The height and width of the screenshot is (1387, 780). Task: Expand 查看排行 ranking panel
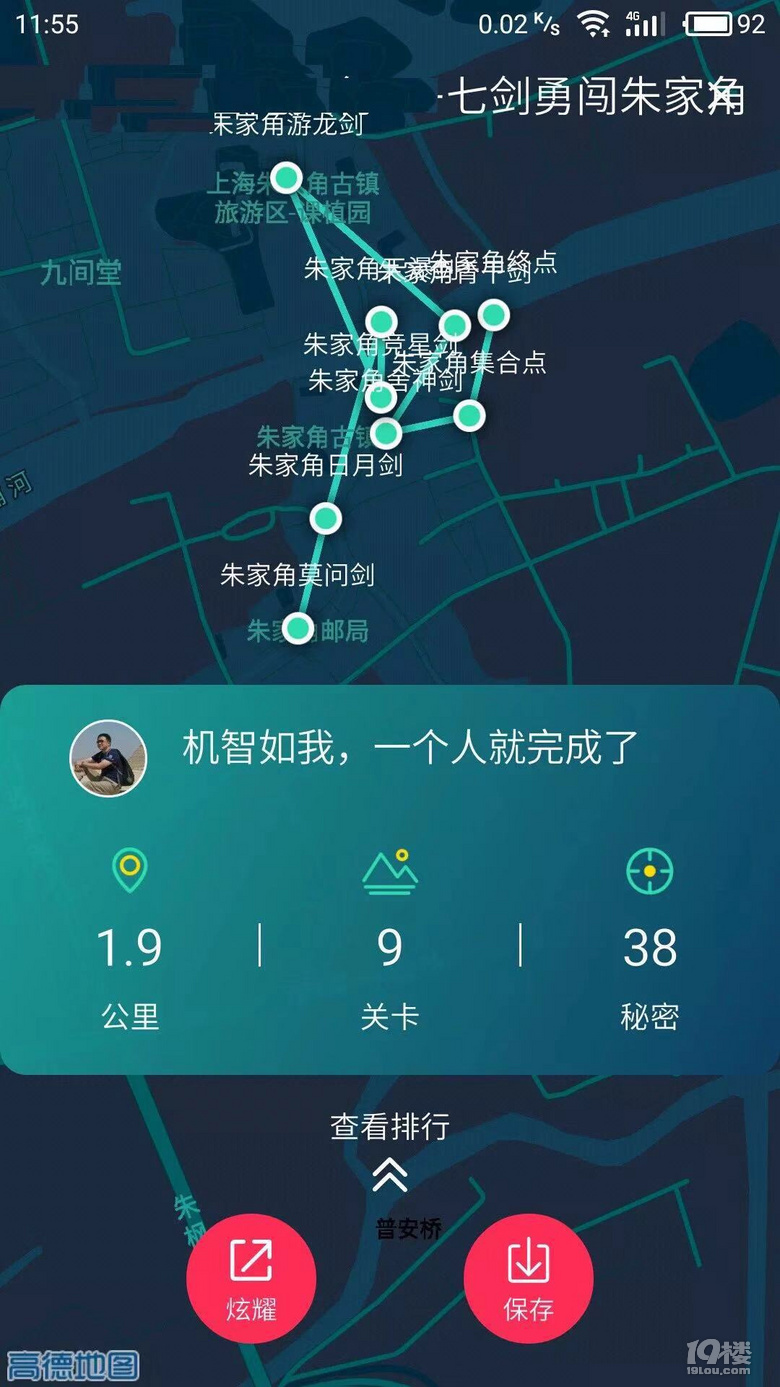389,1151
